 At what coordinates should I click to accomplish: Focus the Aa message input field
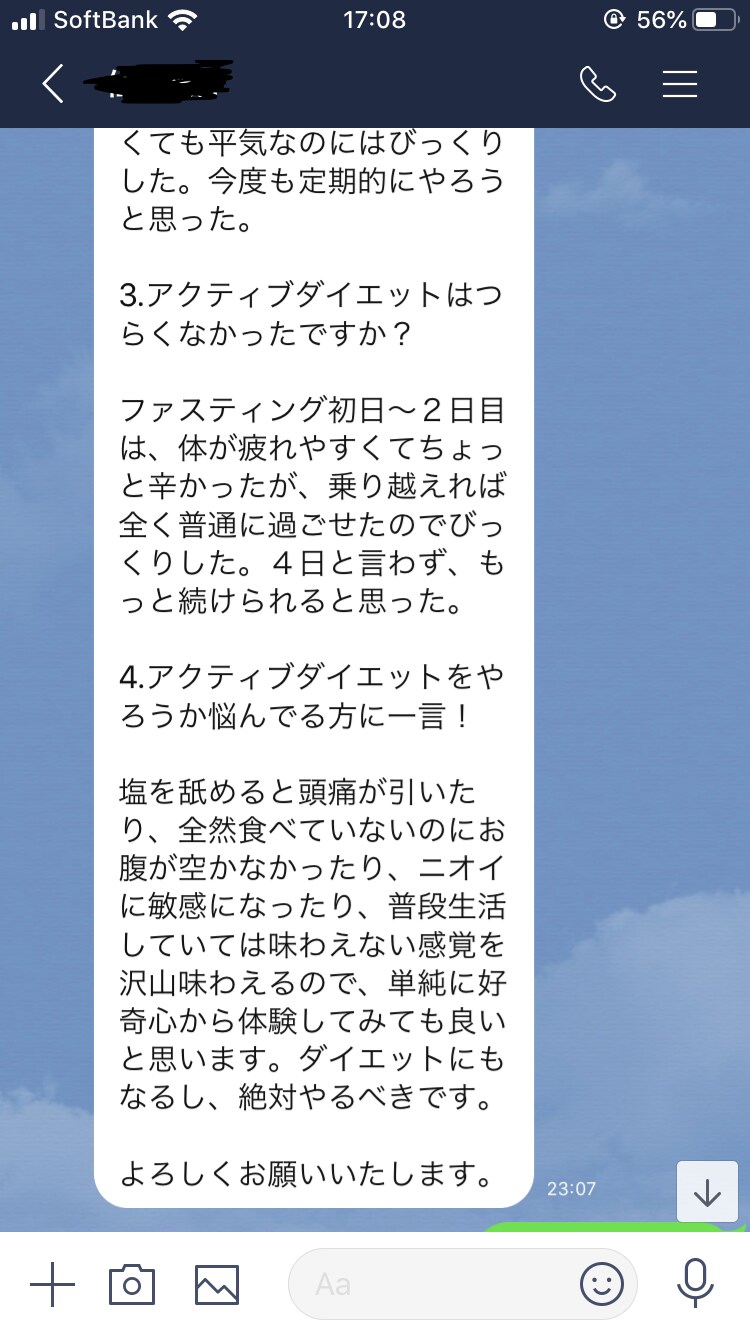(x=430, y=1284)
